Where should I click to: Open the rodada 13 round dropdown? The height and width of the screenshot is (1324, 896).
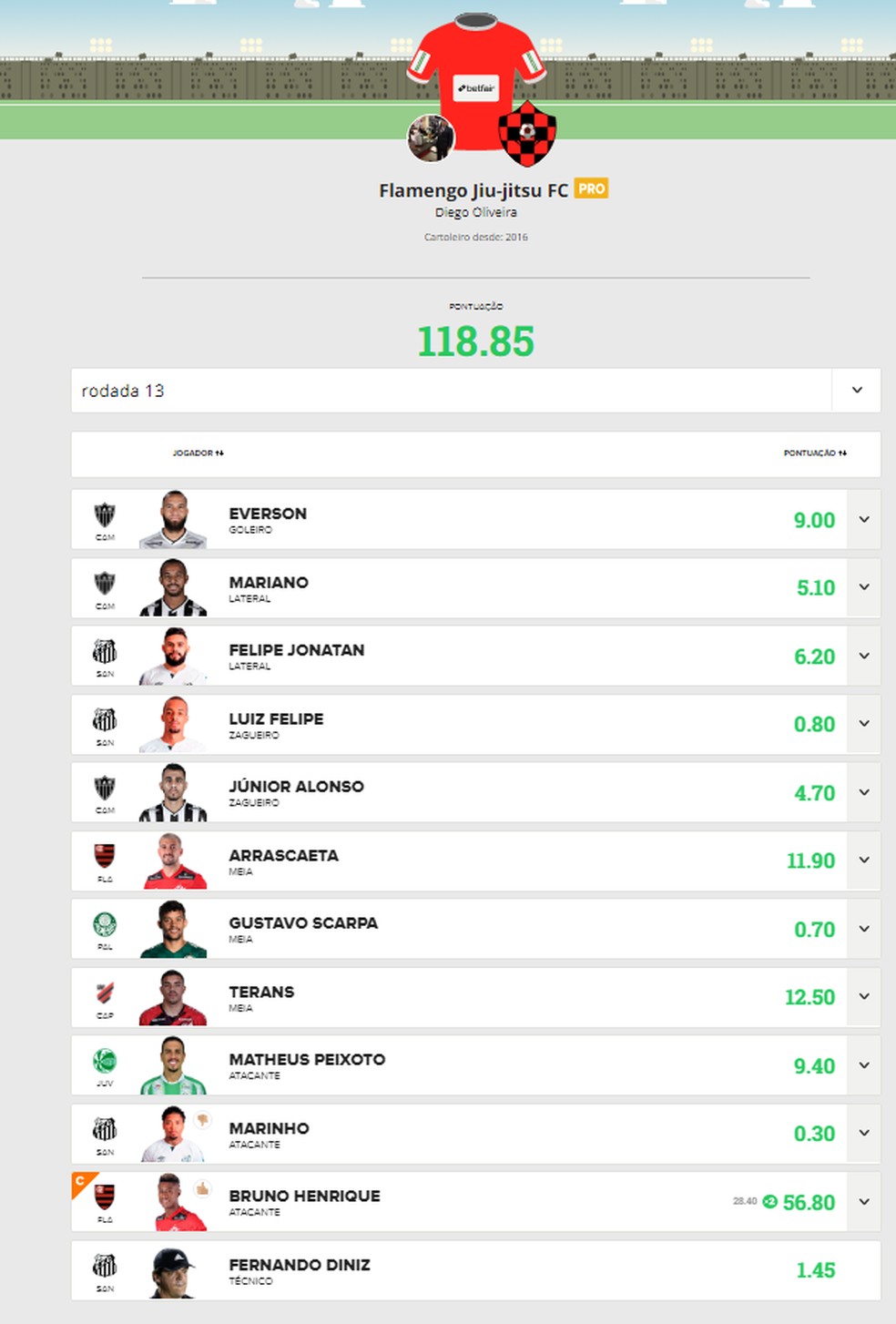click(x=856, y=391)
